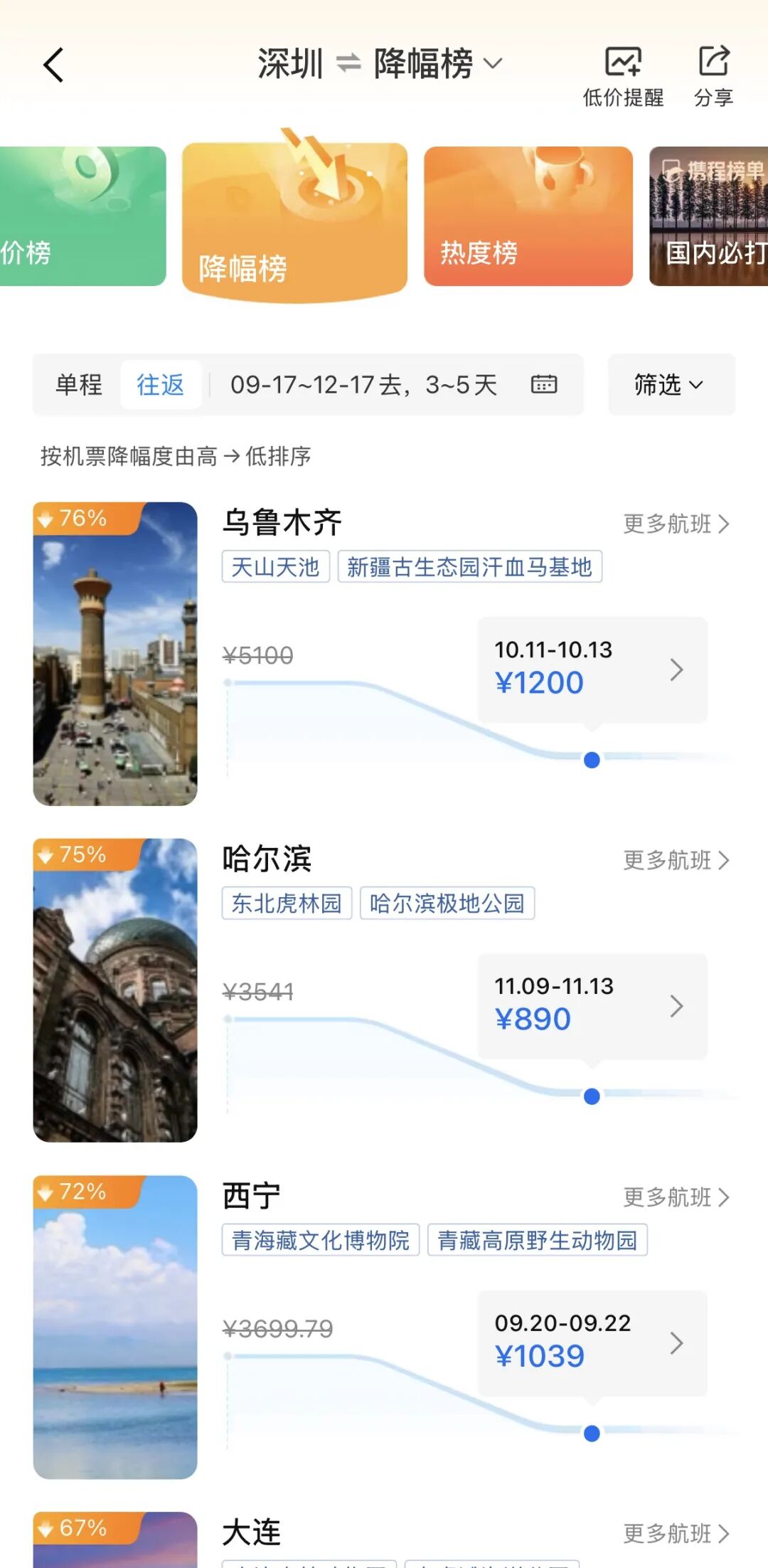Select the 单程 one-way option
Image resolution: width=768 pixels, height=1568 pixels.
point(79,385)
